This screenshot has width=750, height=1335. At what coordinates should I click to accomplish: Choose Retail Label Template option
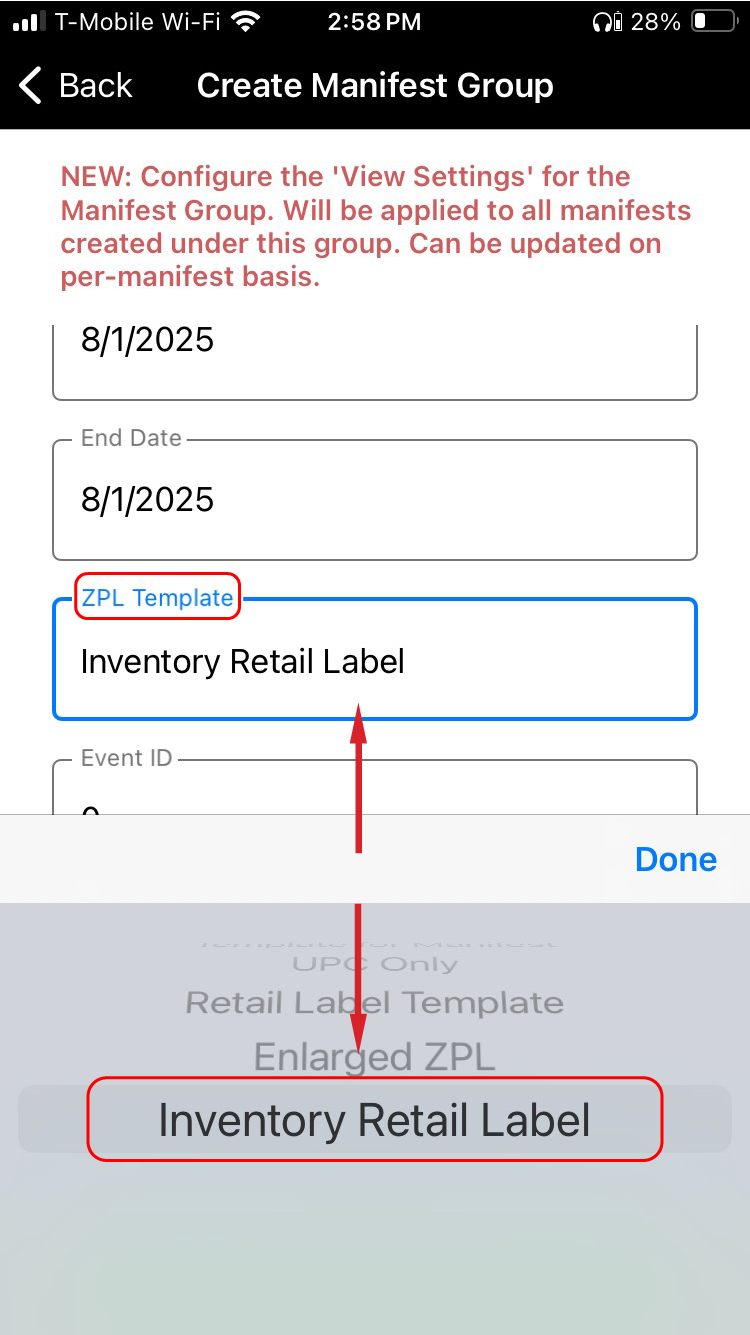pyautogui.click(x=374, y=1003)
